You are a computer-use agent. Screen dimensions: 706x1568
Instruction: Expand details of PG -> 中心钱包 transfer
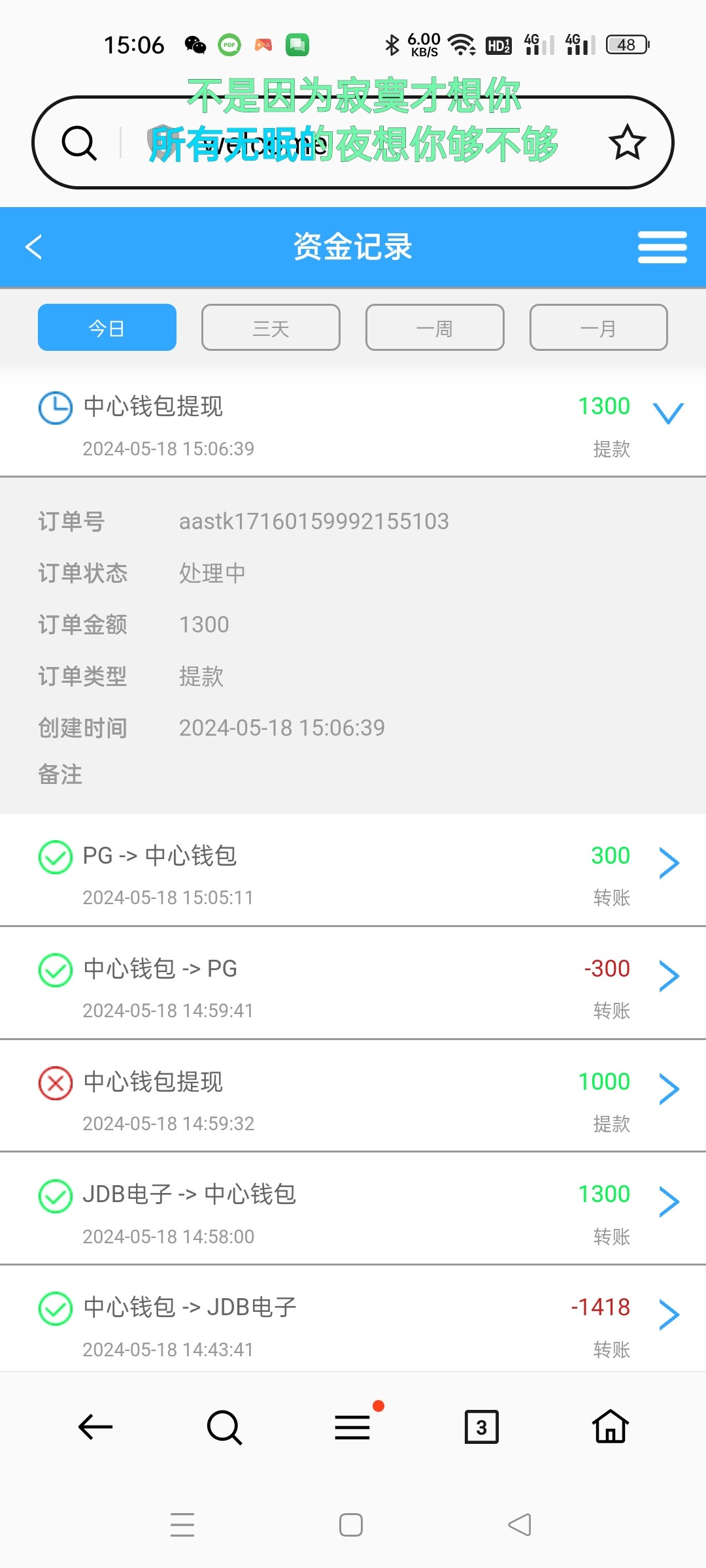click(x=669, y=862)
